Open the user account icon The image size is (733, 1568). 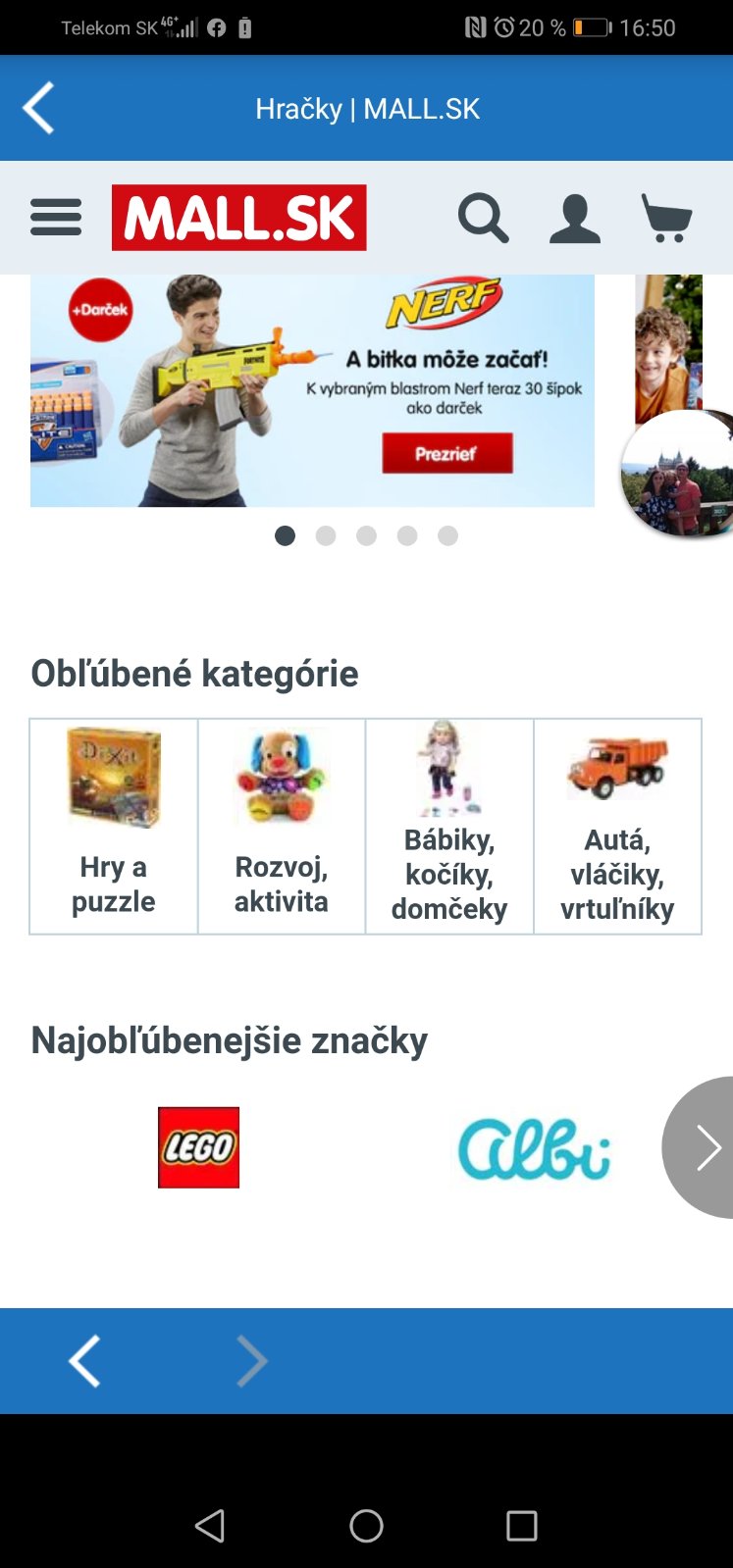[574, 218]
